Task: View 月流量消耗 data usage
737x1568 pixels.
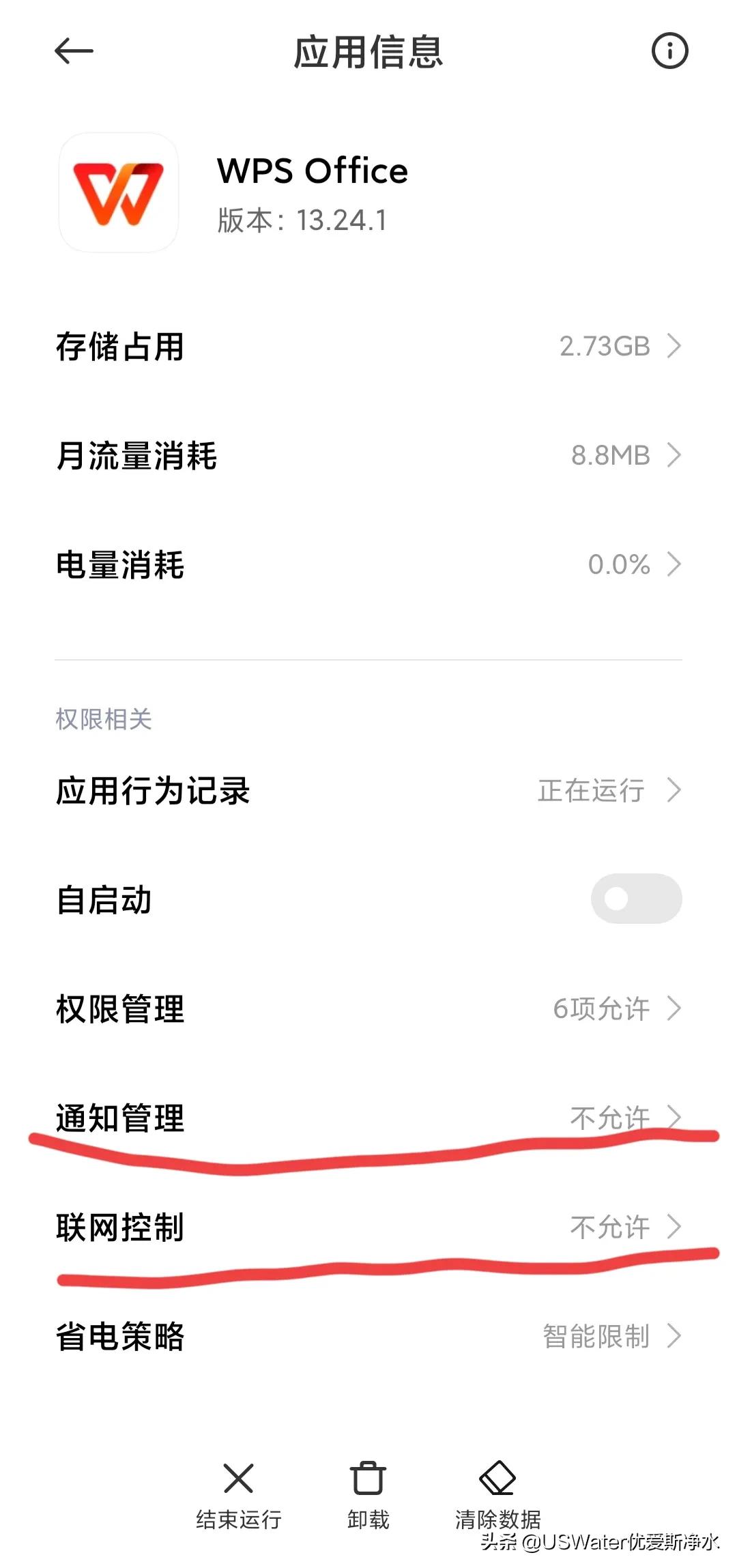Action: pyautogui.click(x=369, y=456)
